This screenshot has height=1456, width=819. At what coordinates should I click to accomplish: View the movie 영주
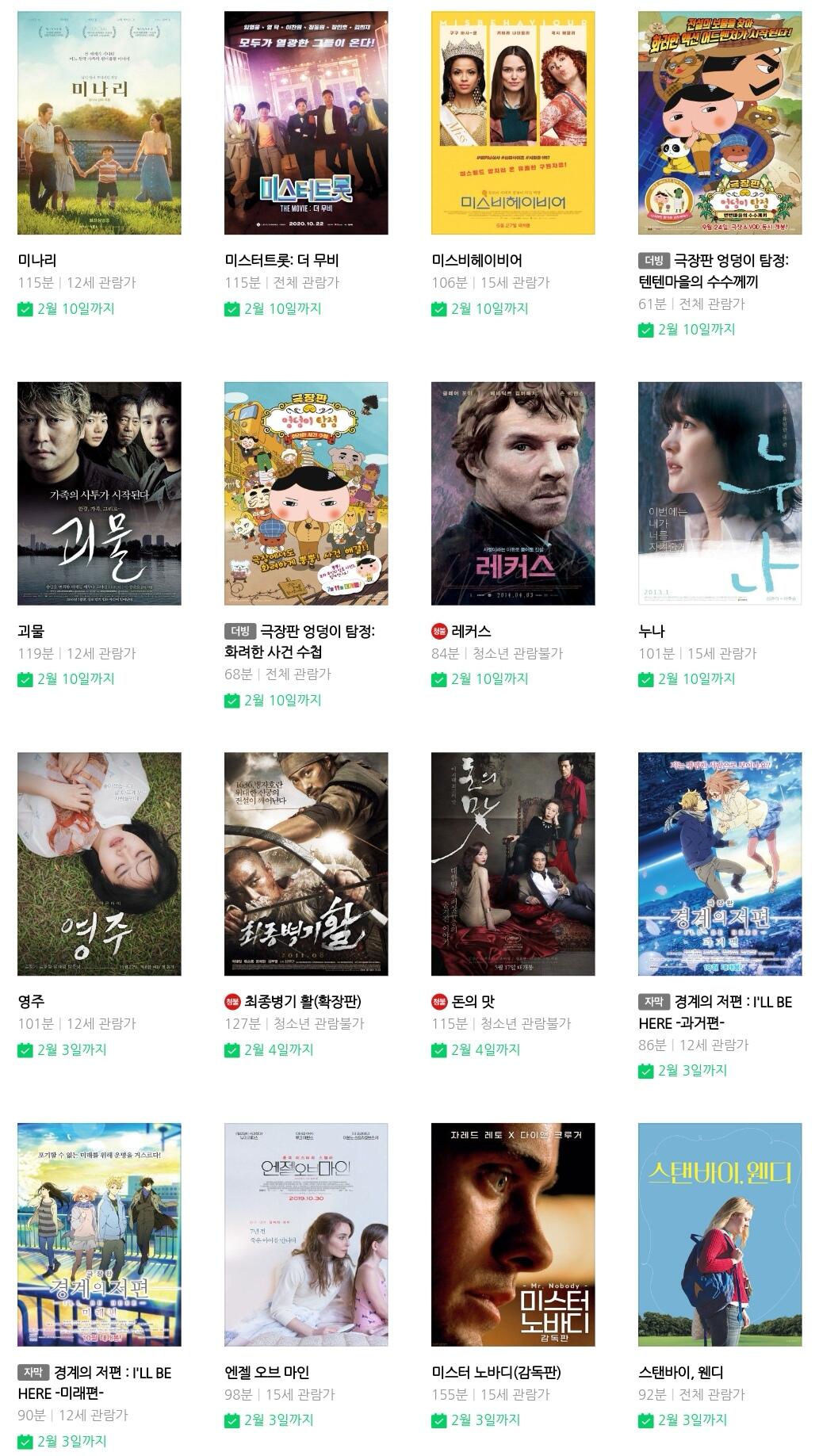pos(99,863)
